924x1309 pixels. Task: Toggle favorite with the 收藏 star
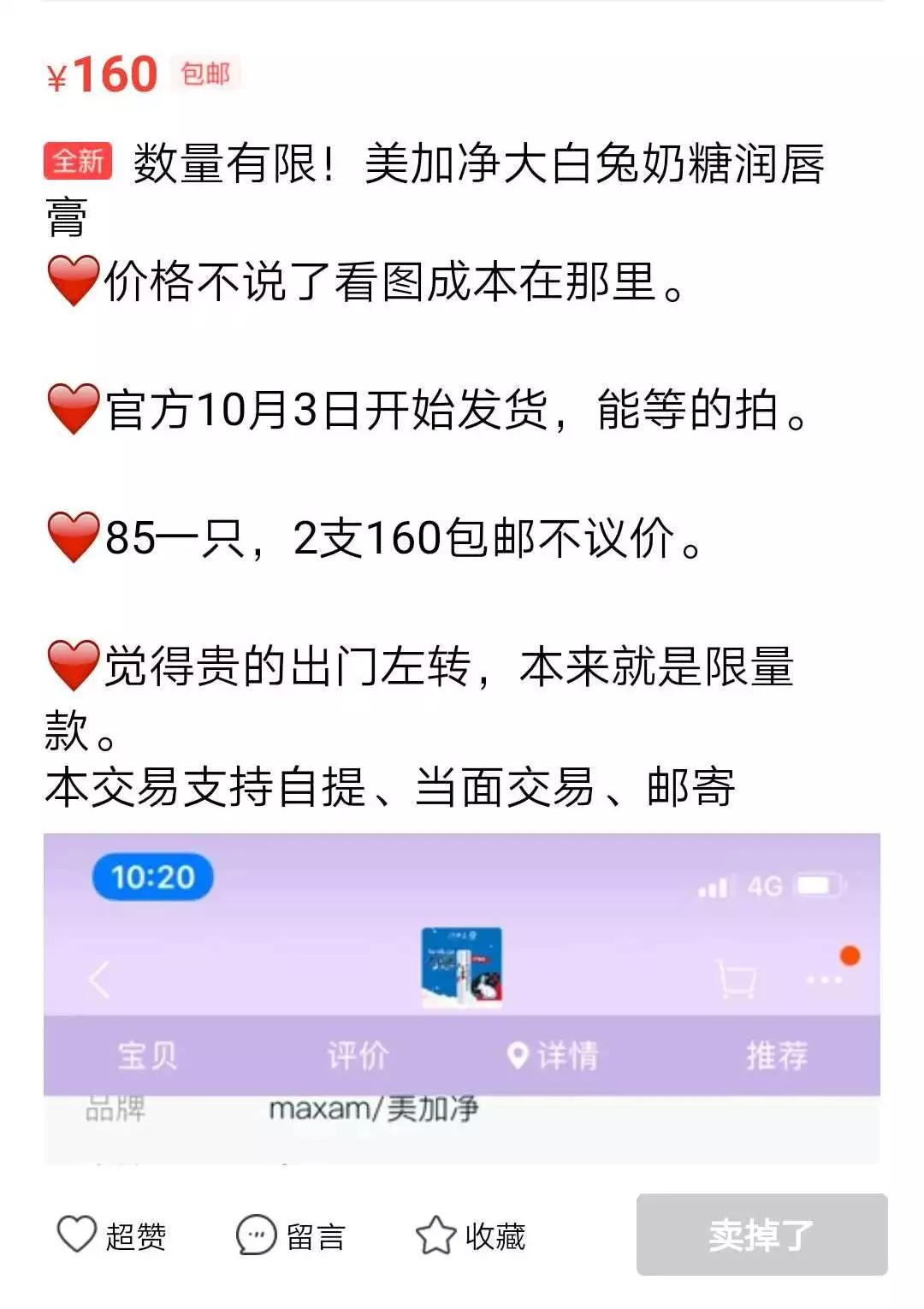coord(438,1233)
